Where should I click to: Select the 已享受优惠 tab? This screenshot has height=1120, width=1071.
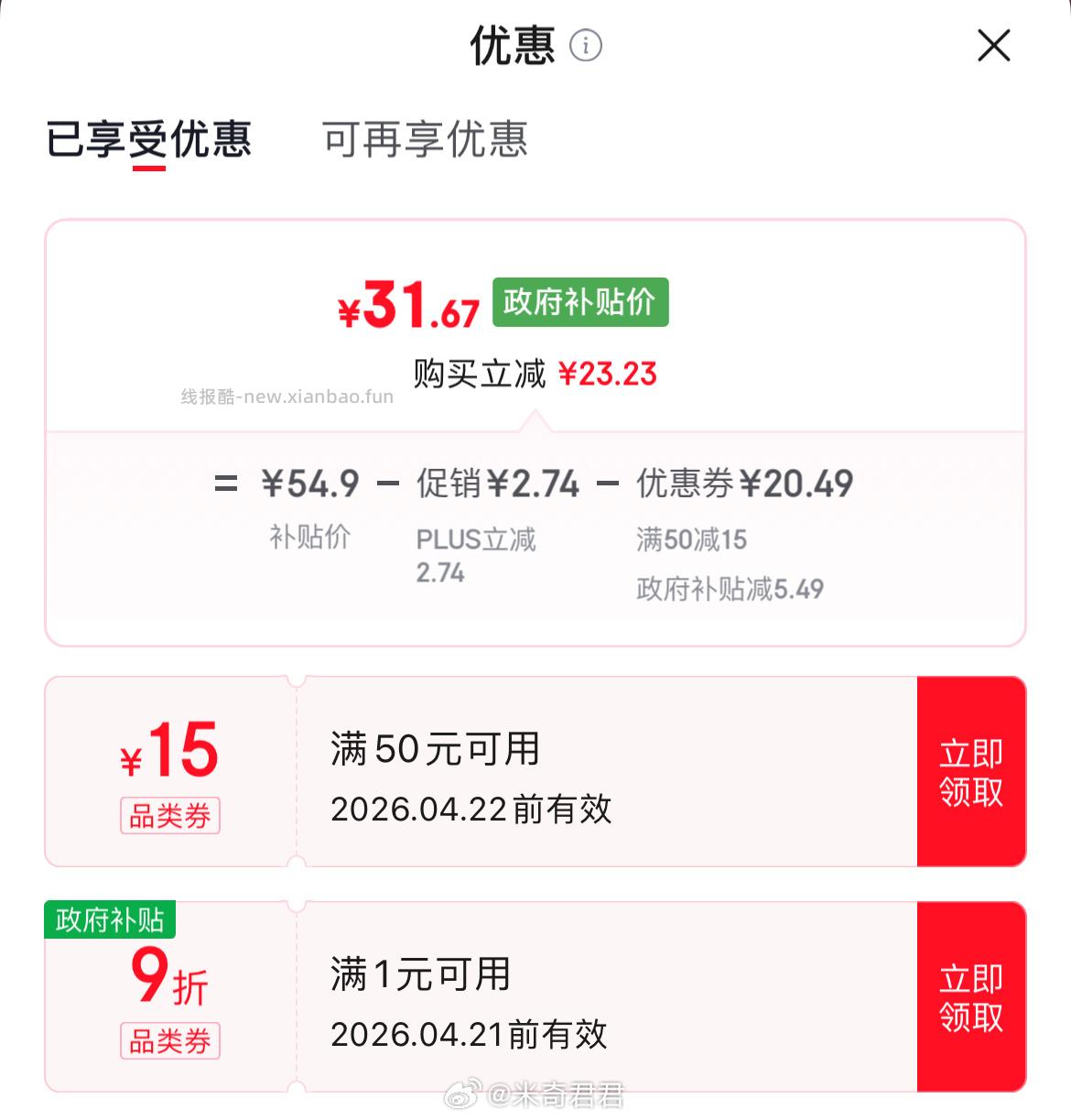(x=149, y=139)
